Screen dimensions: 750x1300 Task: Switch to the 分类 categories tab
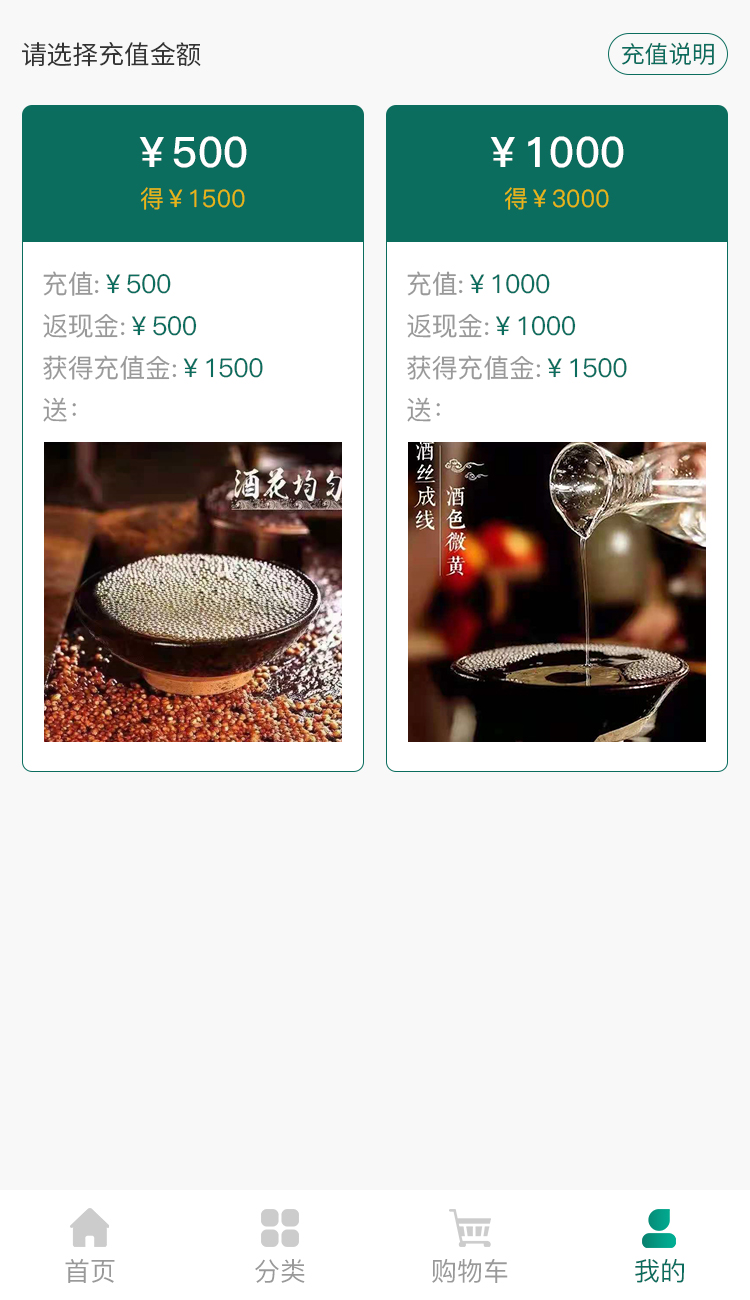[280, 1246]
